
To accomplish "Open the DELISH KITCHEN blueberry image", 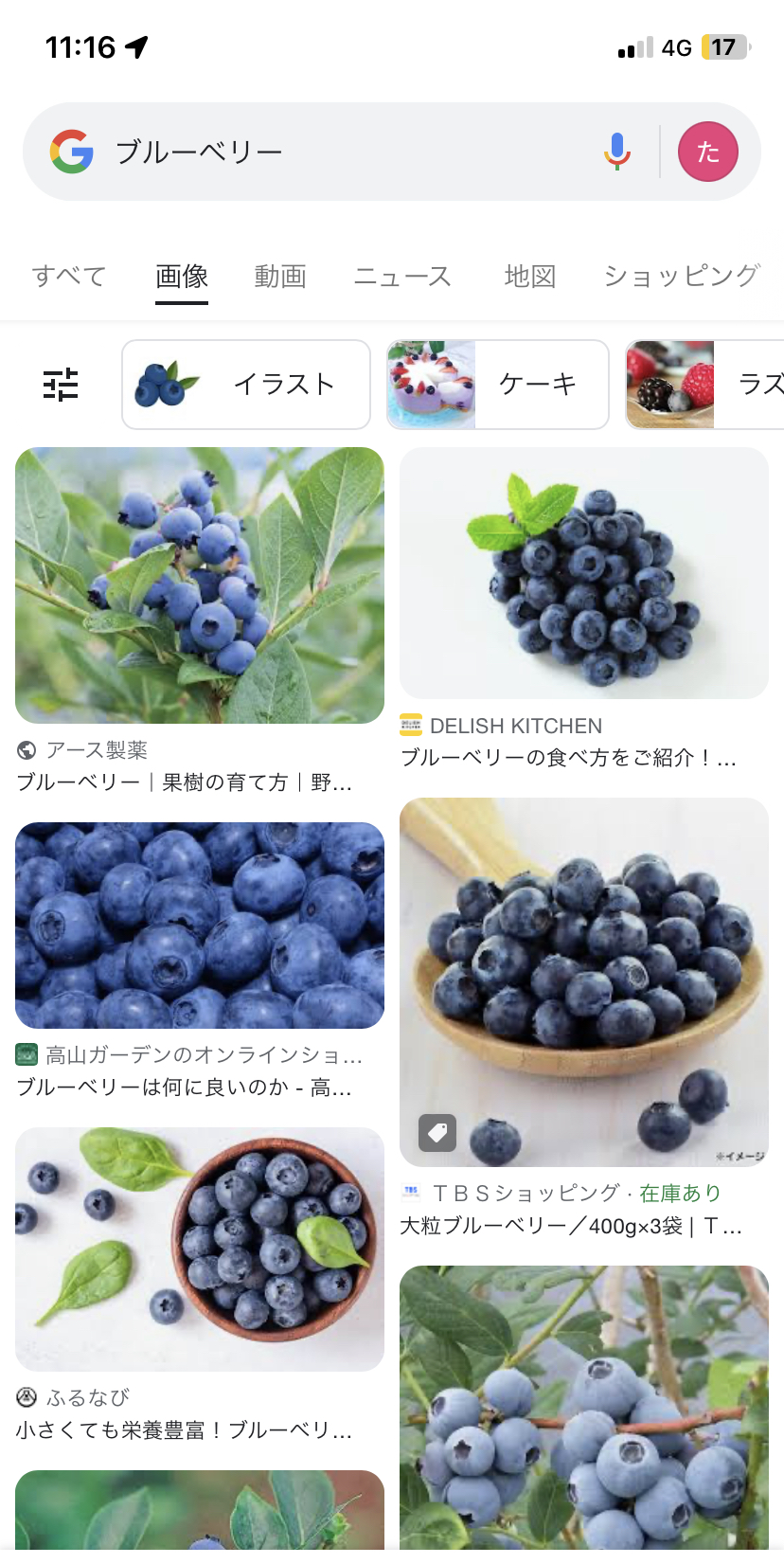I will [x=584, y=573].
